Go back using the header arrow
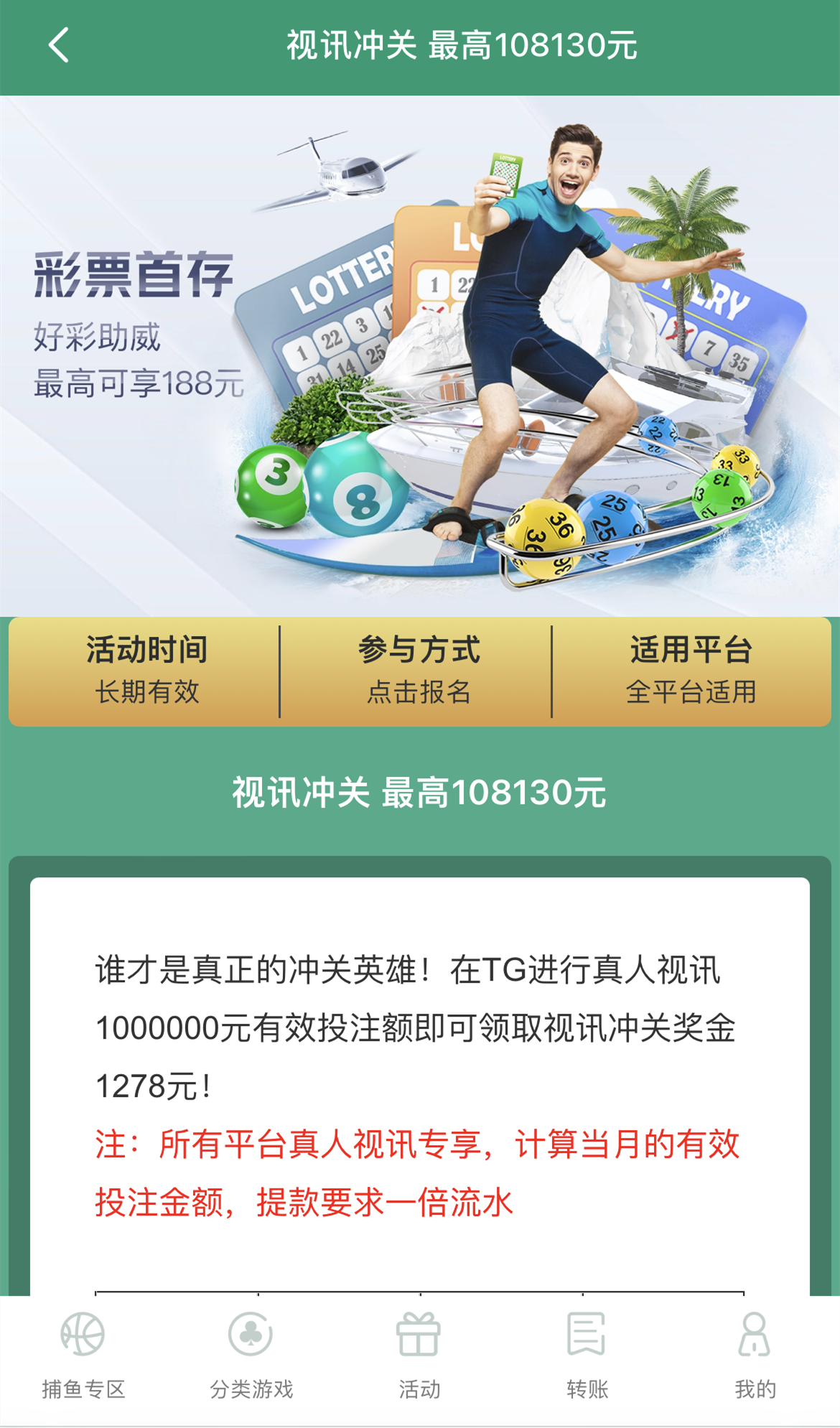This screenshot has height=1428, width=840. pyautogui.click(x=59, y=45)
